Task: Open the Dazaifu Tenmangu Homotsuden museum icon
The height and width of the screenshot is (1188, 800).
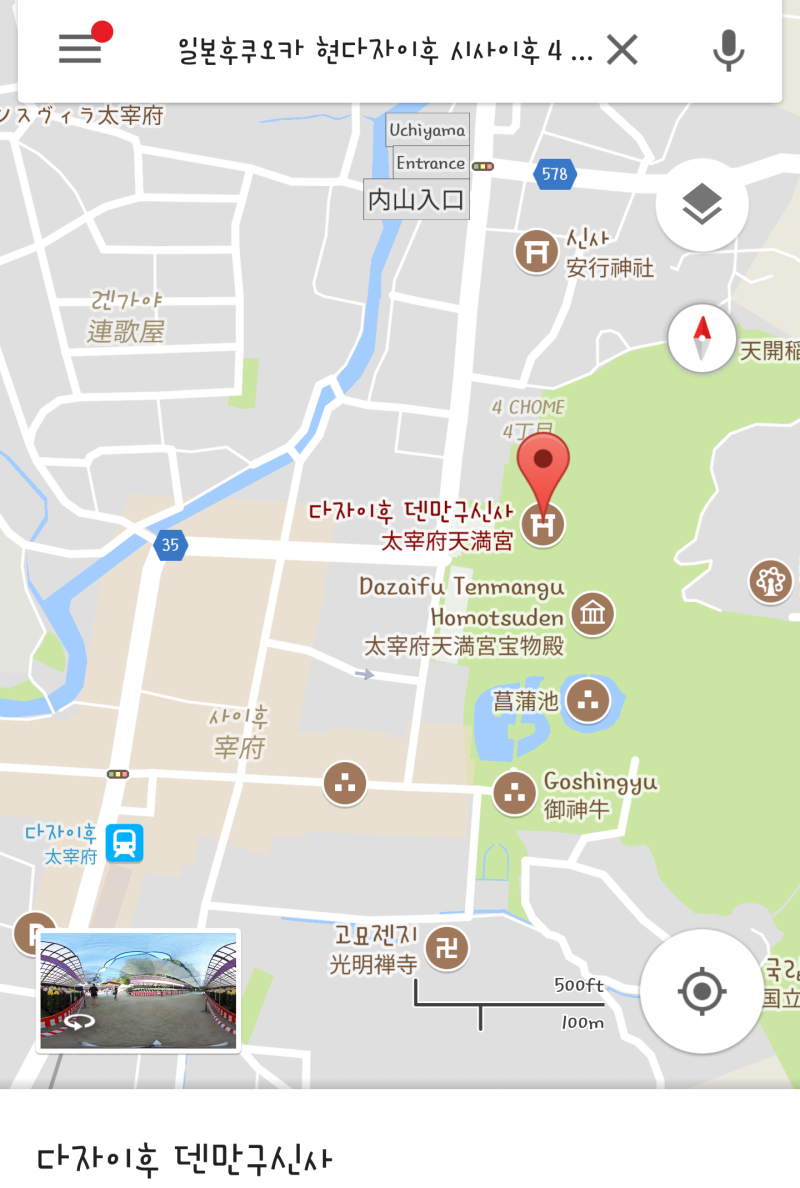Action: [590, 614]
